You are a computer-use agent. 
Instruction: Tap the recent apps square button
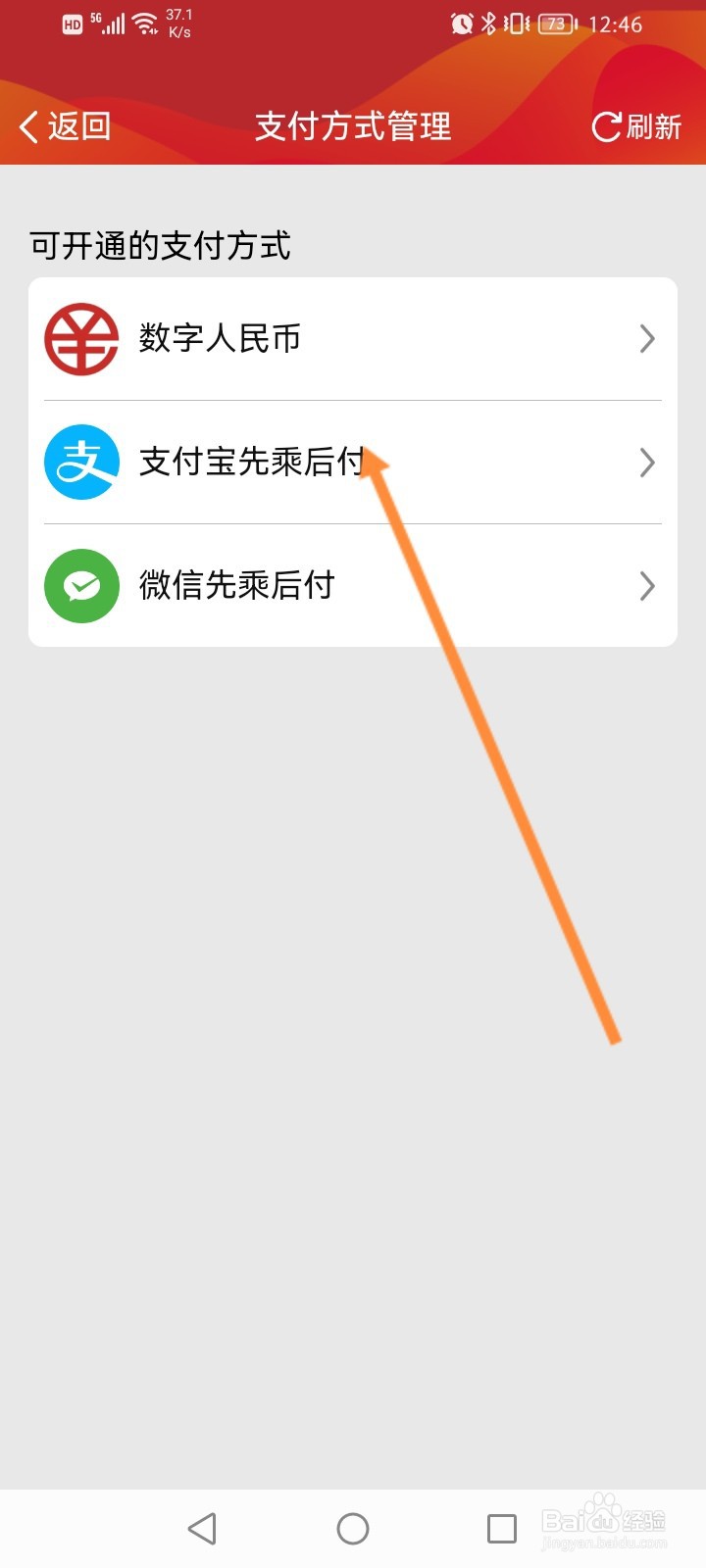tap(501, 1527)
